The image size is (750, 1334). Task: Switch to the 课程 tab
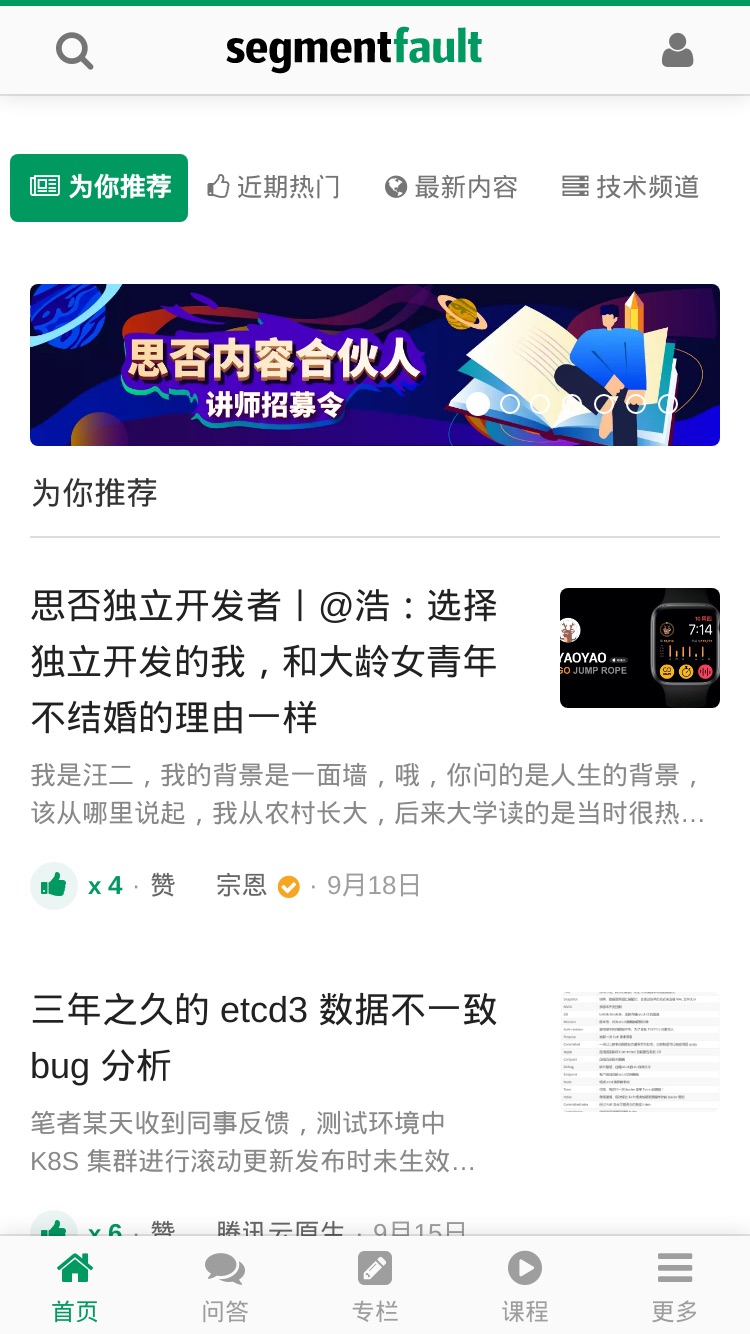[x=525, y=1286]
